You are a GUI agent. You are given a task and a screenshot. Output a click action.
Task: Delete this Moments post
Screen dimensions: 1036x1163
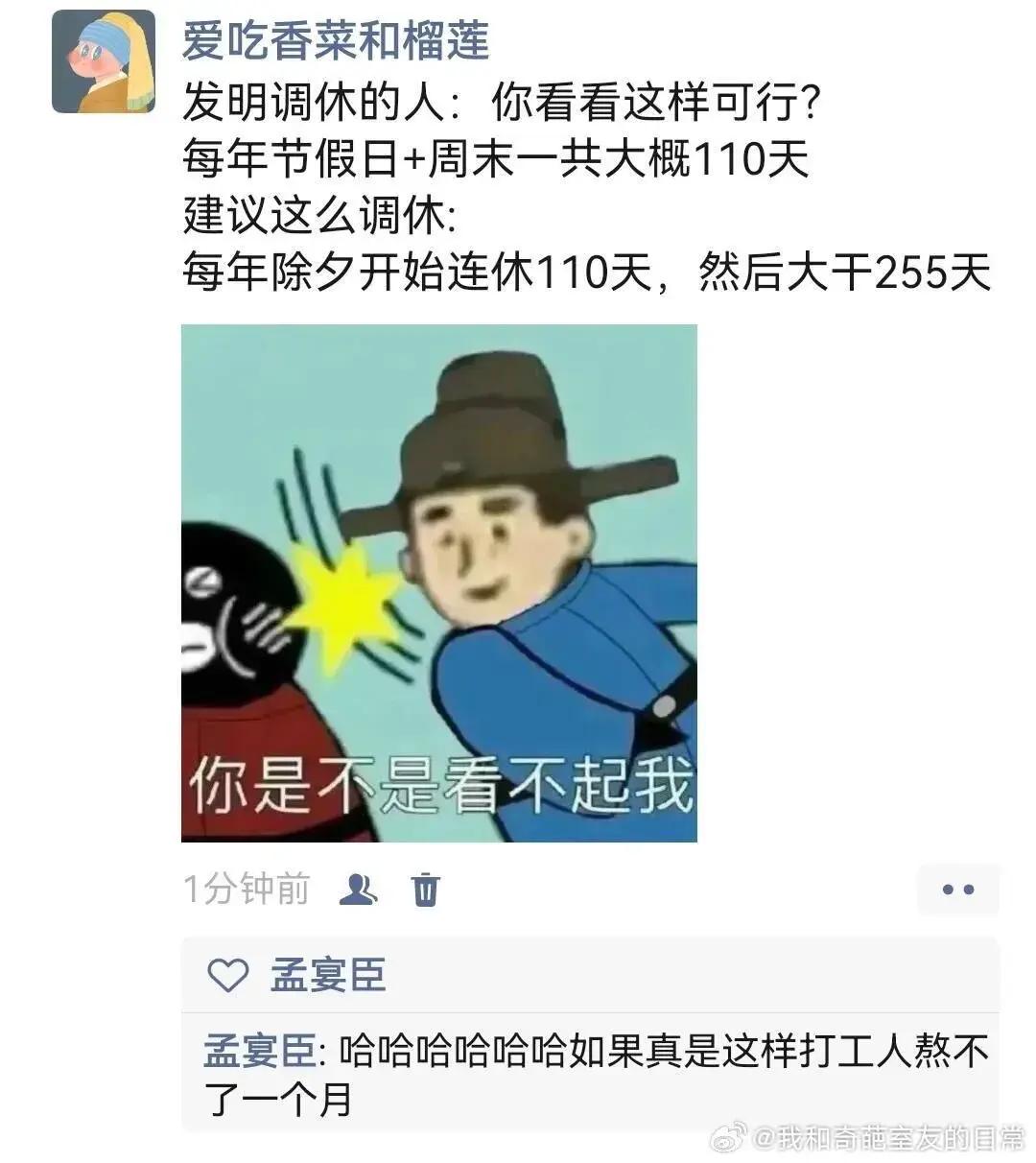425,890
